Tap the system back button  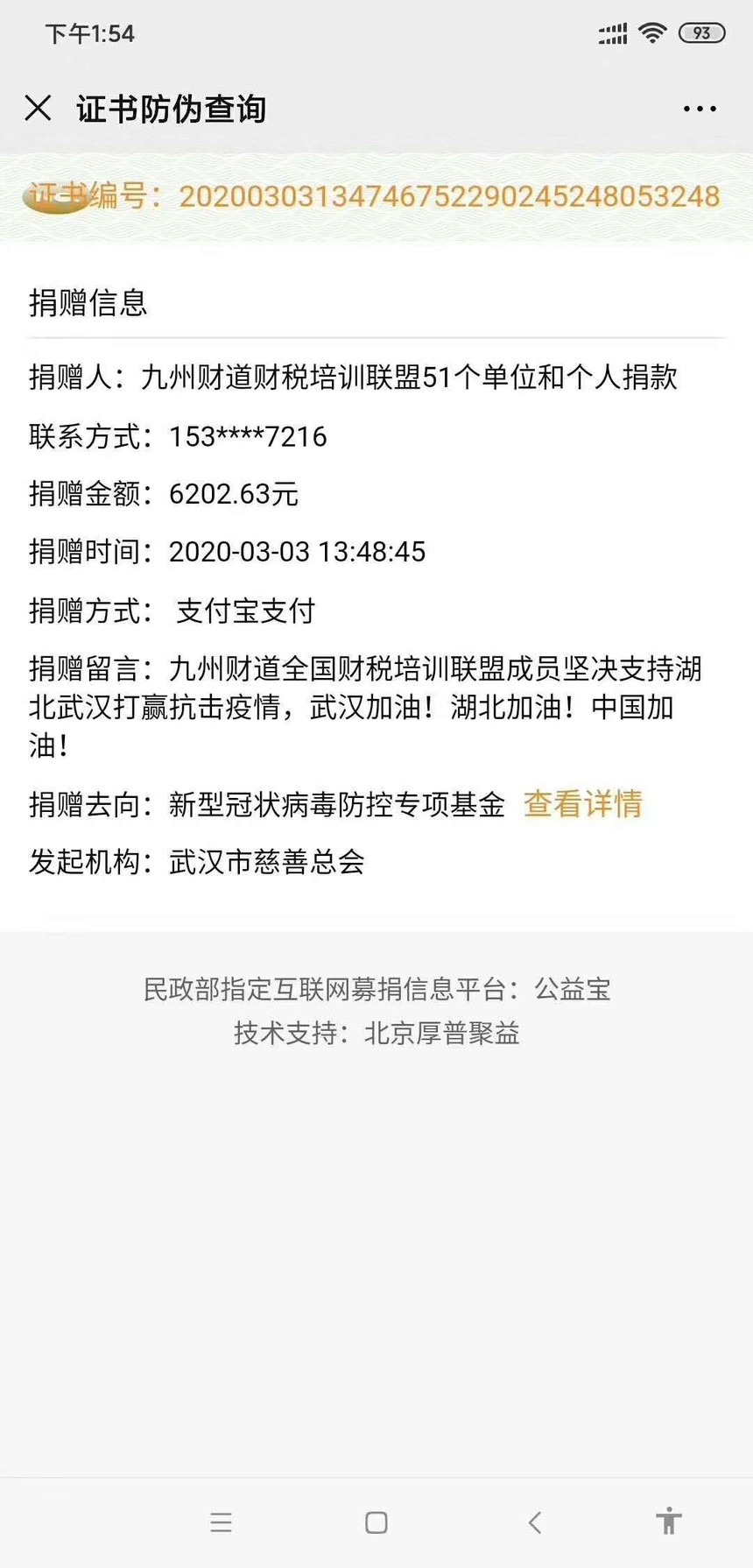pos(535,1522)
